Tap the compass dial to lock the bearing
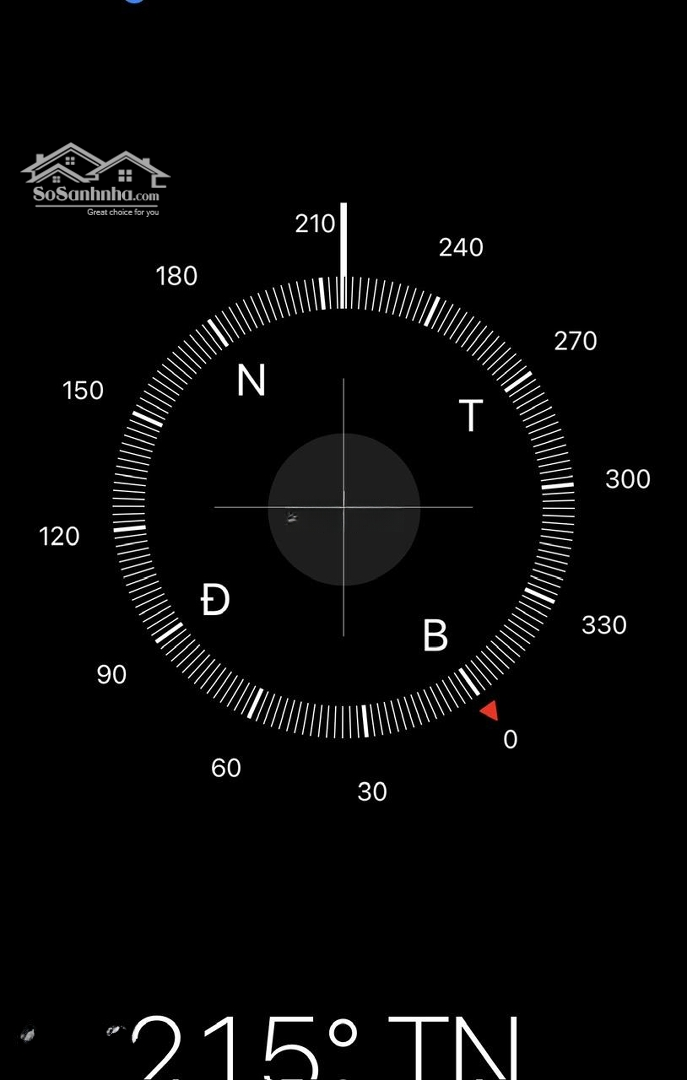This screenshot has height=1080, width=687. tap(344, 508)
